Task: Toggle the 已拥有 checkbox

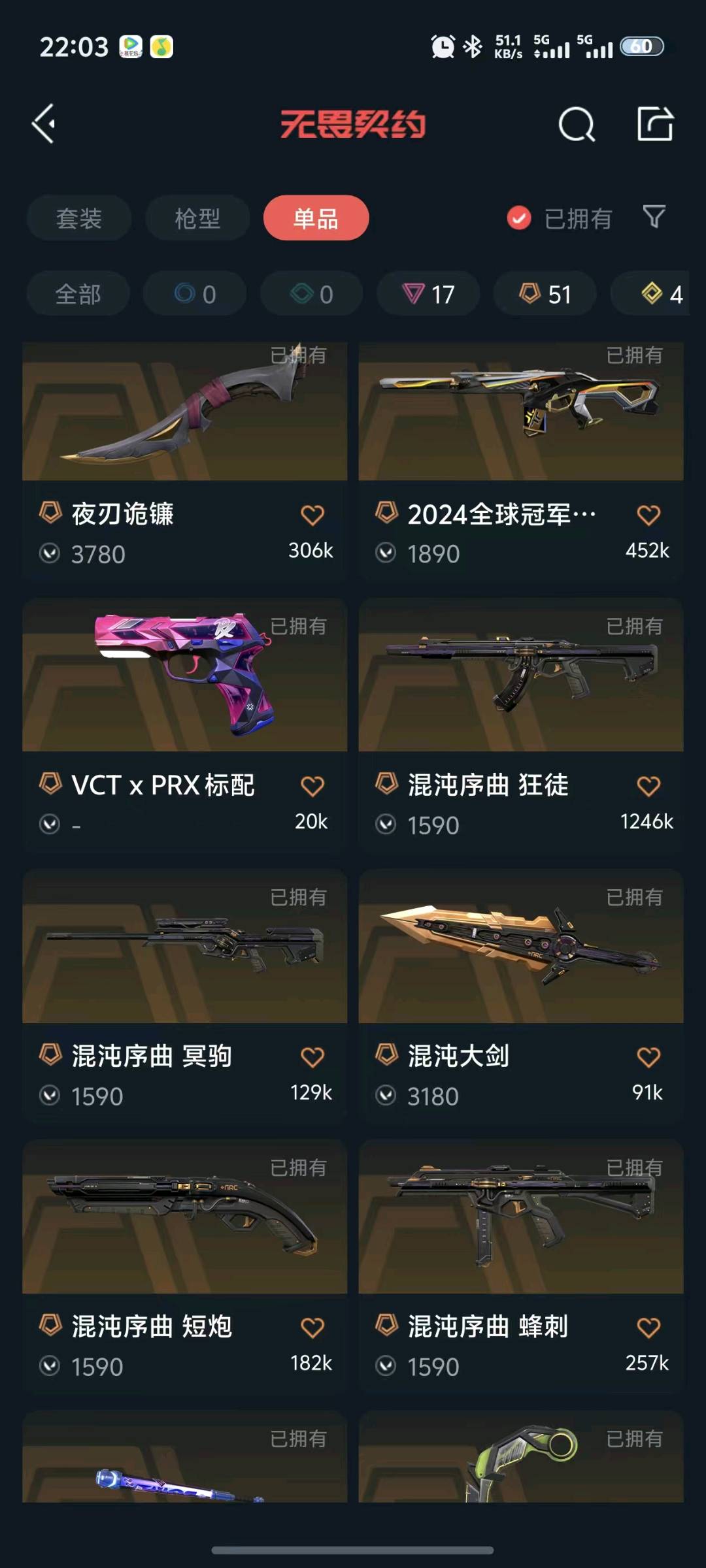Action: pos(519,218)
